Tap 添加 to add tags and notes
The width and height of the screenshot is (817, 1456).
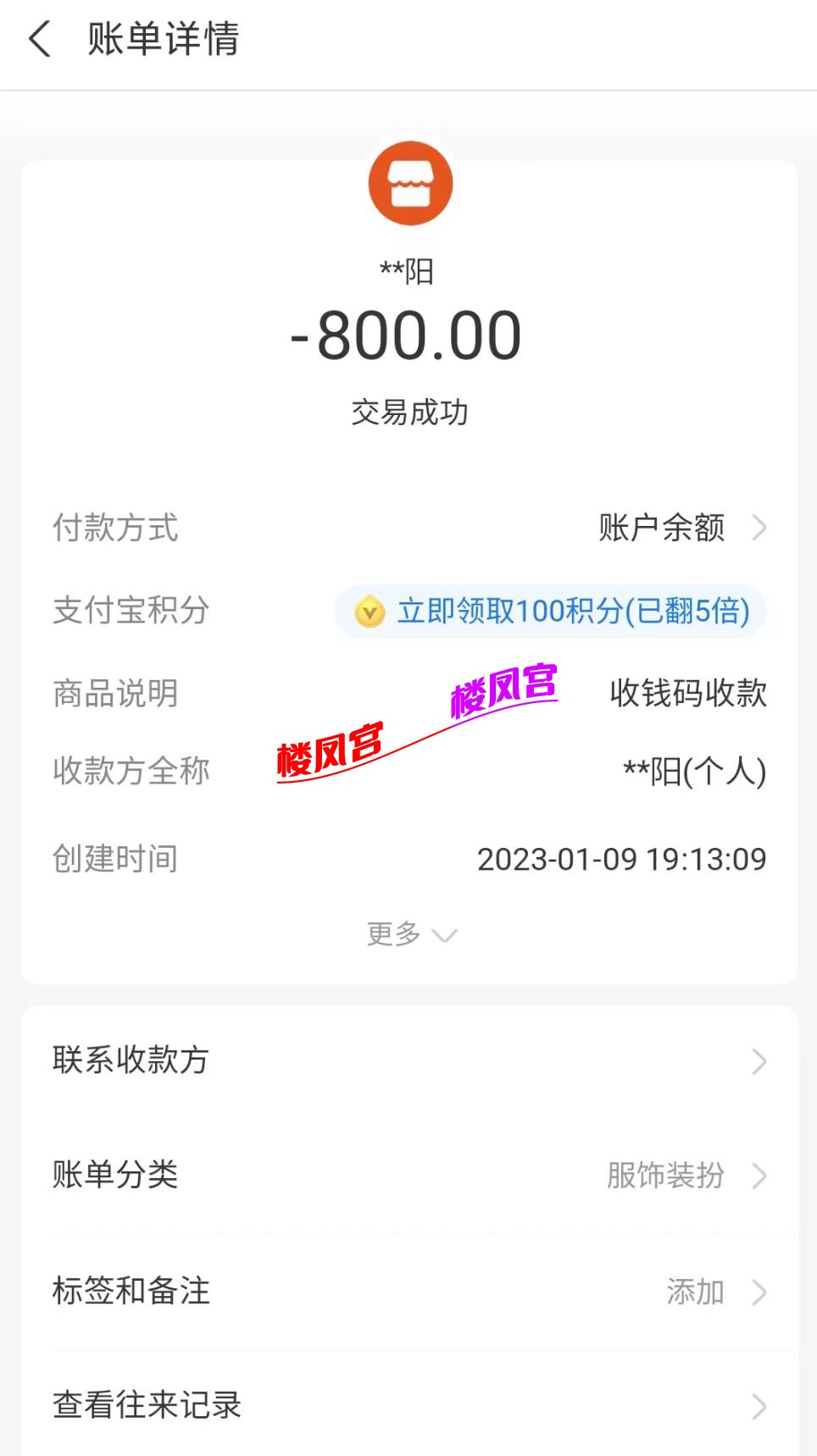[697, 1292]
